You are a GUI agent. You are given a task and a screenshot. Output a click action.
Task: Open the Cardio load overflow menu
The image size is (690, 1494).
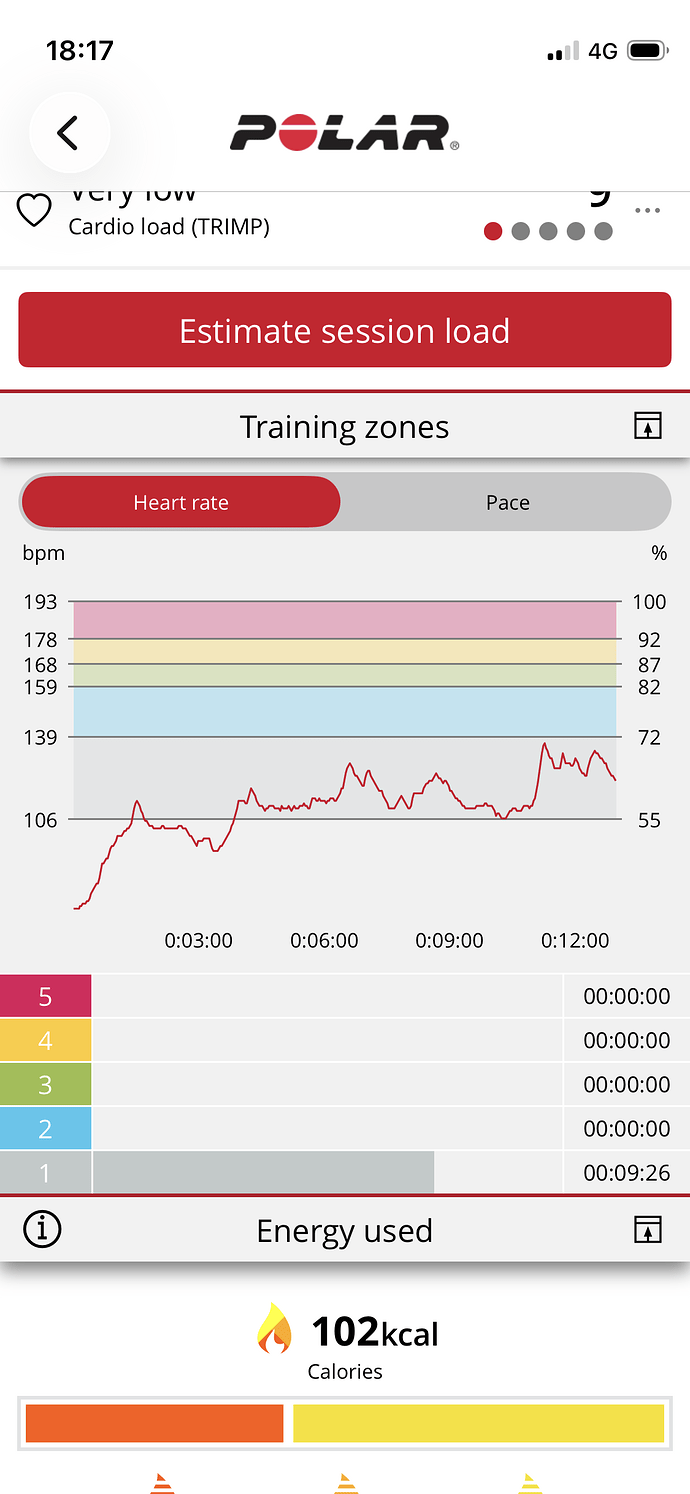pyautogui.click(x=648, y=210)
